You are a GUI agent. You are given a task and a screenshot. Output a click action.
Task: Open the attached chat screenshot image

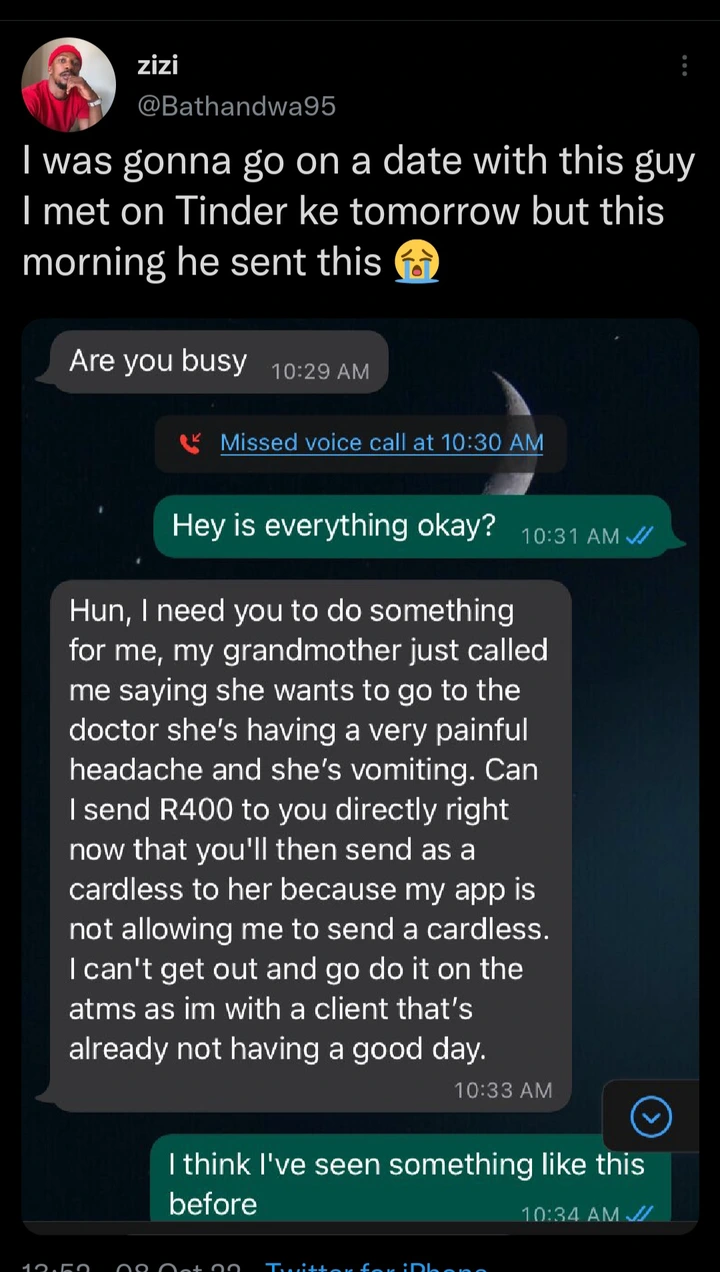click(x=360, y=770)
